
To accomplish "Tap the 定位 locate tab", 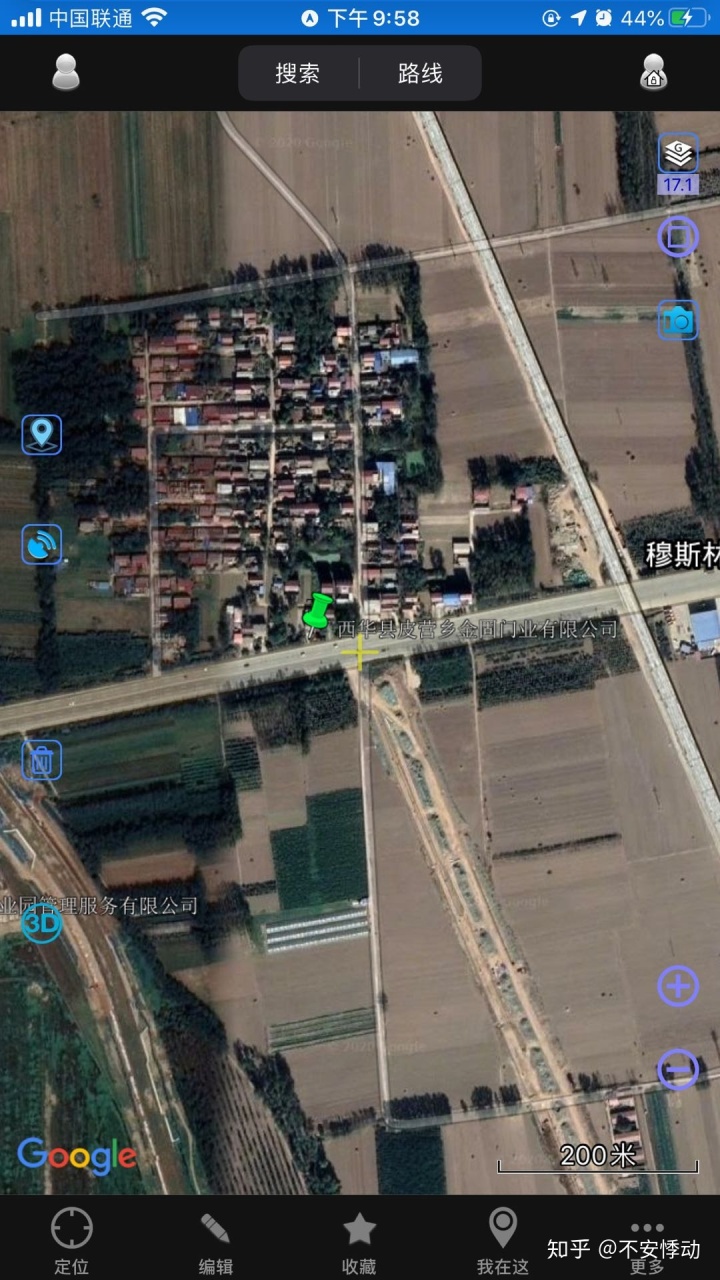I will coord(72,1241).
